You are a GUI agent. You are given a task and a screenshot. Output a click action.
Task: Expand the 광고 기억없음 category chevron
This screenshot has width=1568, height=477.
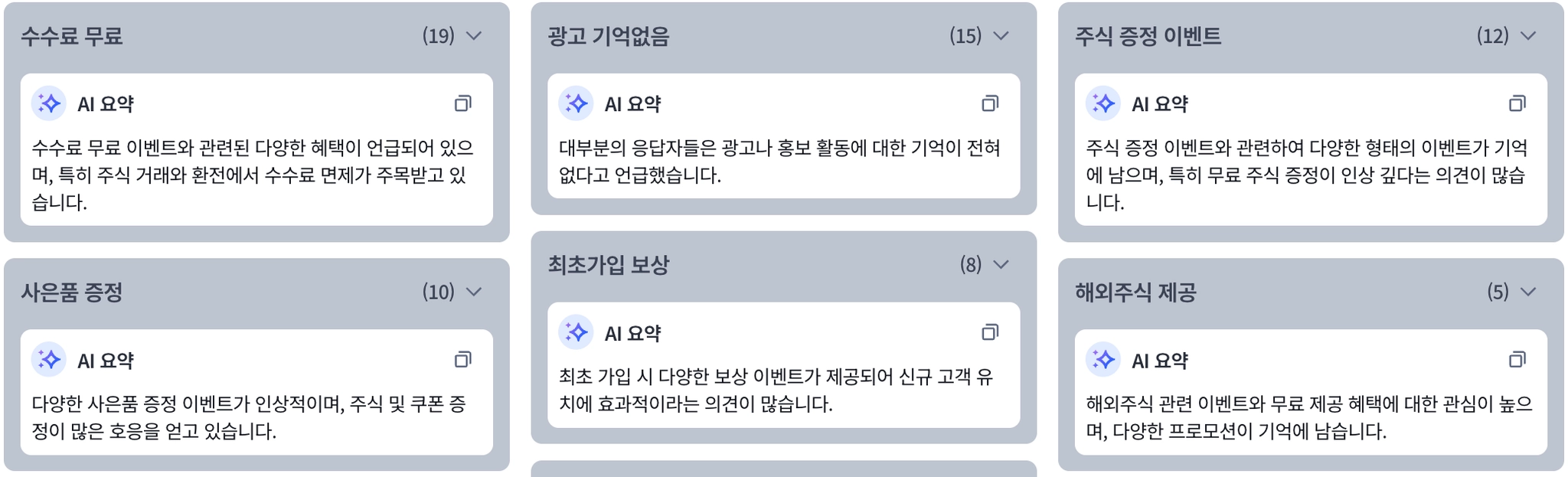coord(1001,36)
